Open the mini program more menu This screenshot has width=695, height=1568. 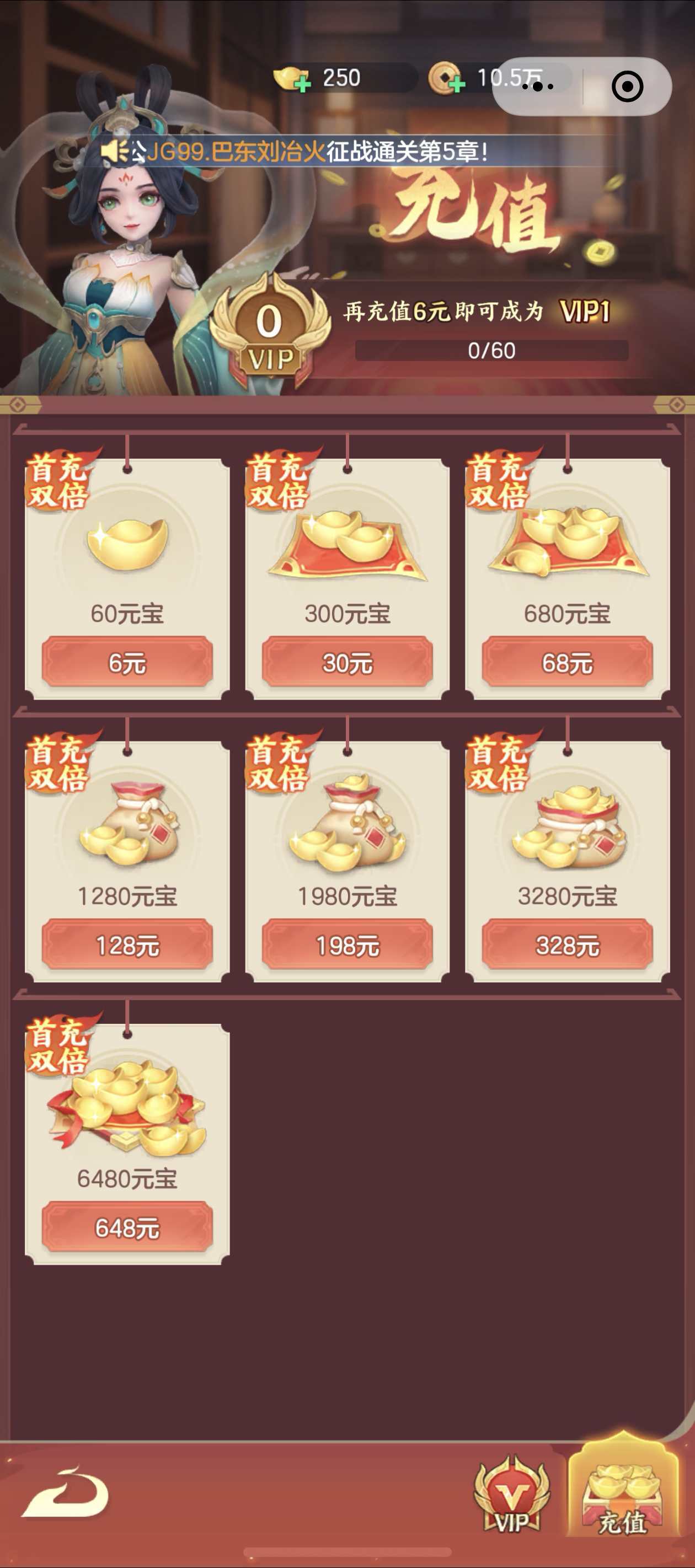coord(538,87)
